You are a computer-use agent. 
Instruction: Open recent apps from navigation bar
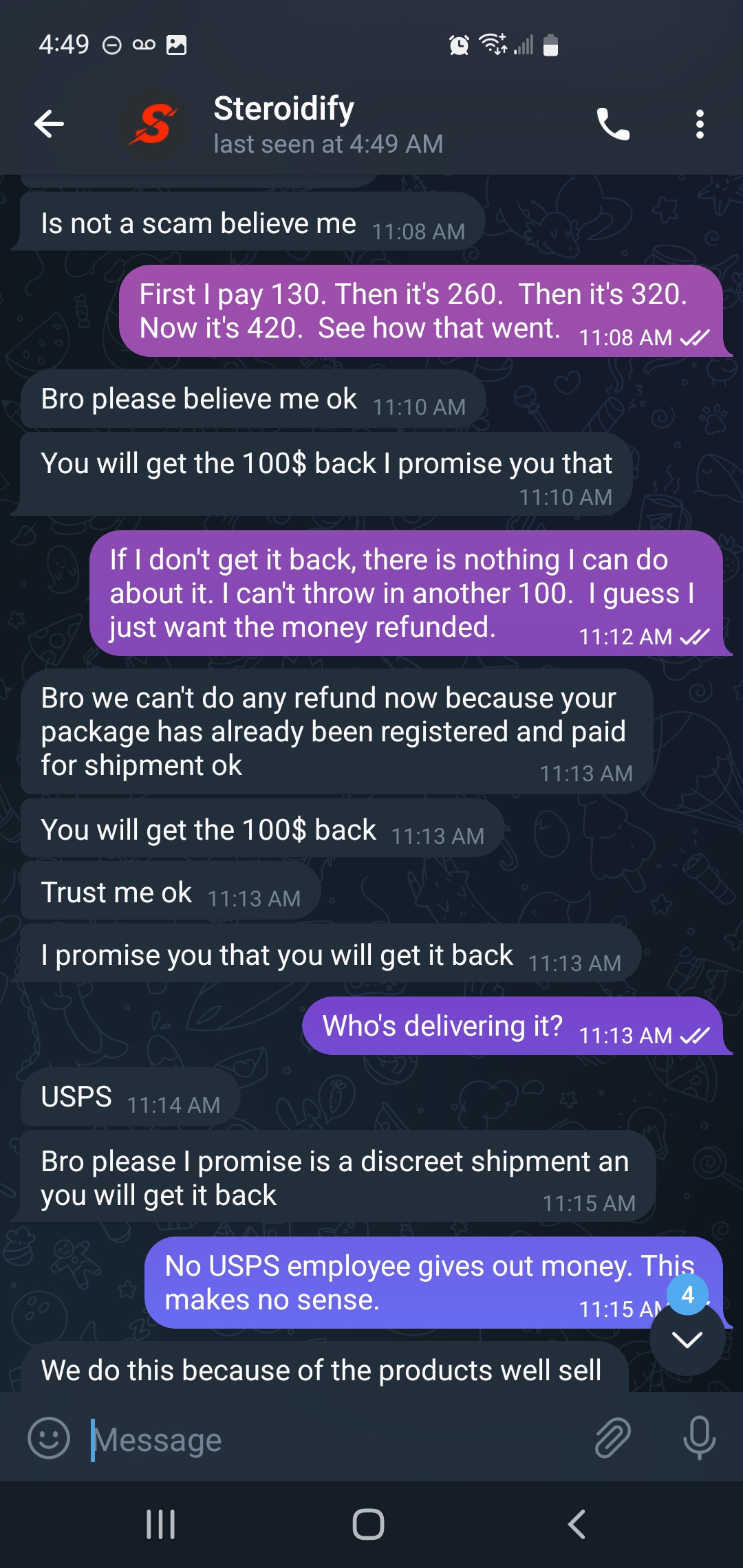pyautogui.click(x=161, y=1525)
